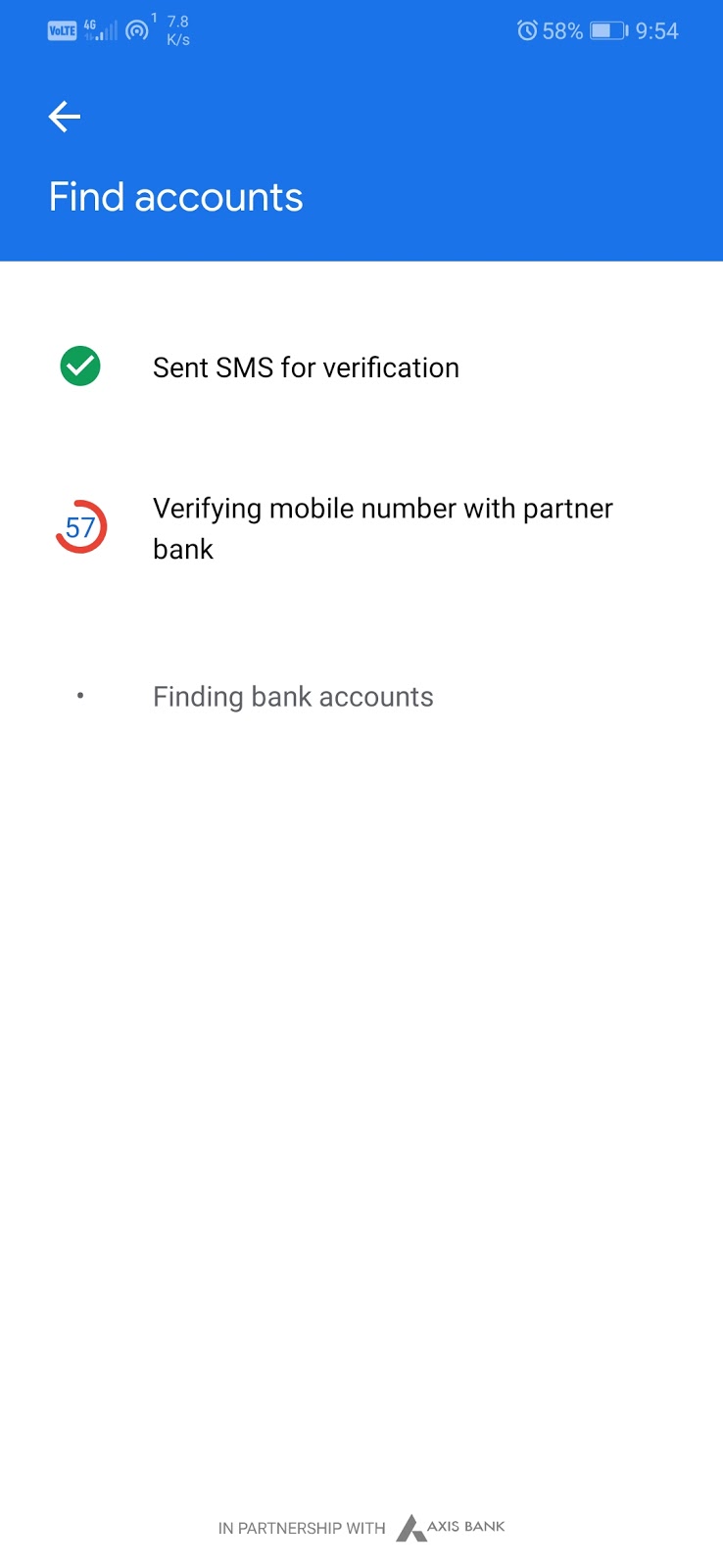Image resolution: width=723 pixels, height=1568 pixels.
Task: Go back from Find accounts
Action: coord(65,117)
